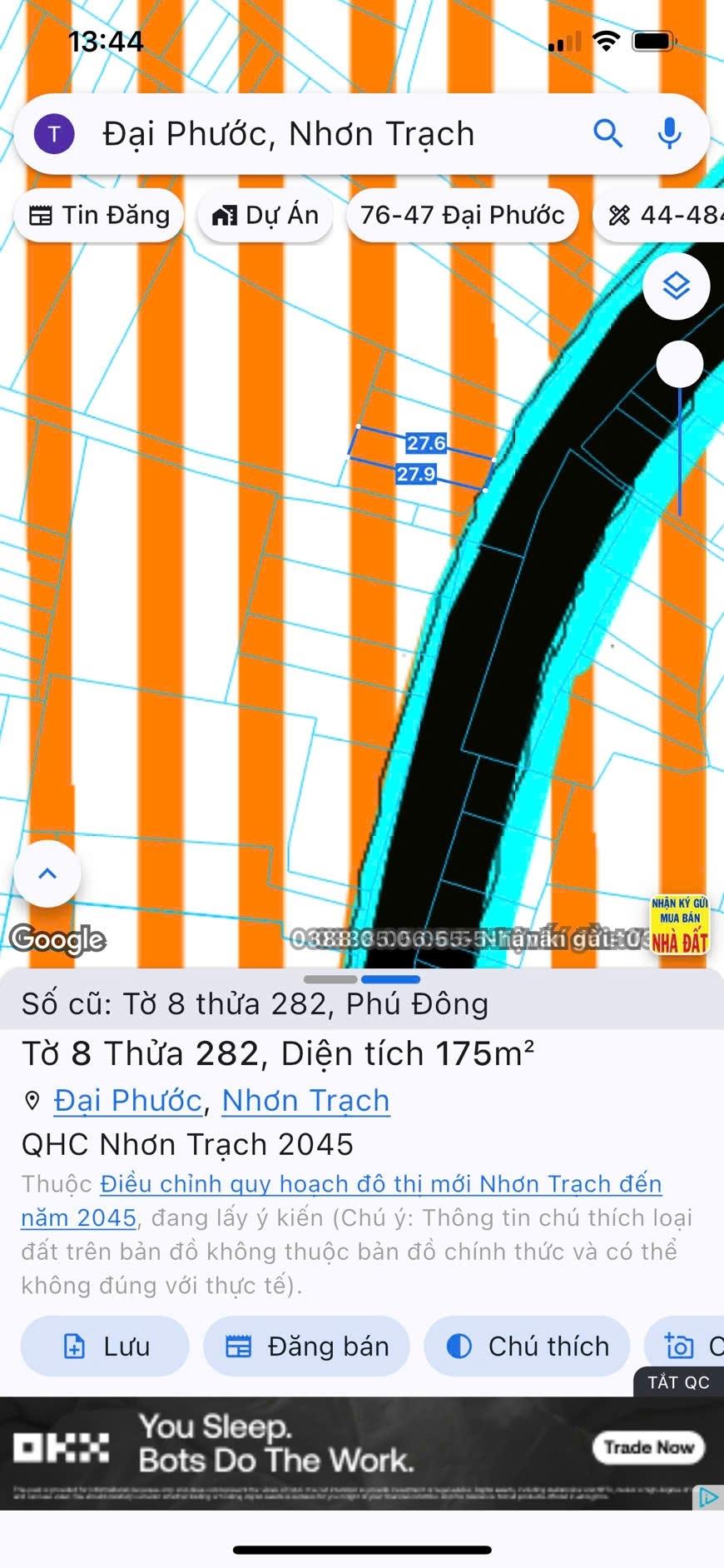
Task: Tap the map opacity slider handle
Action: [680, 364]
